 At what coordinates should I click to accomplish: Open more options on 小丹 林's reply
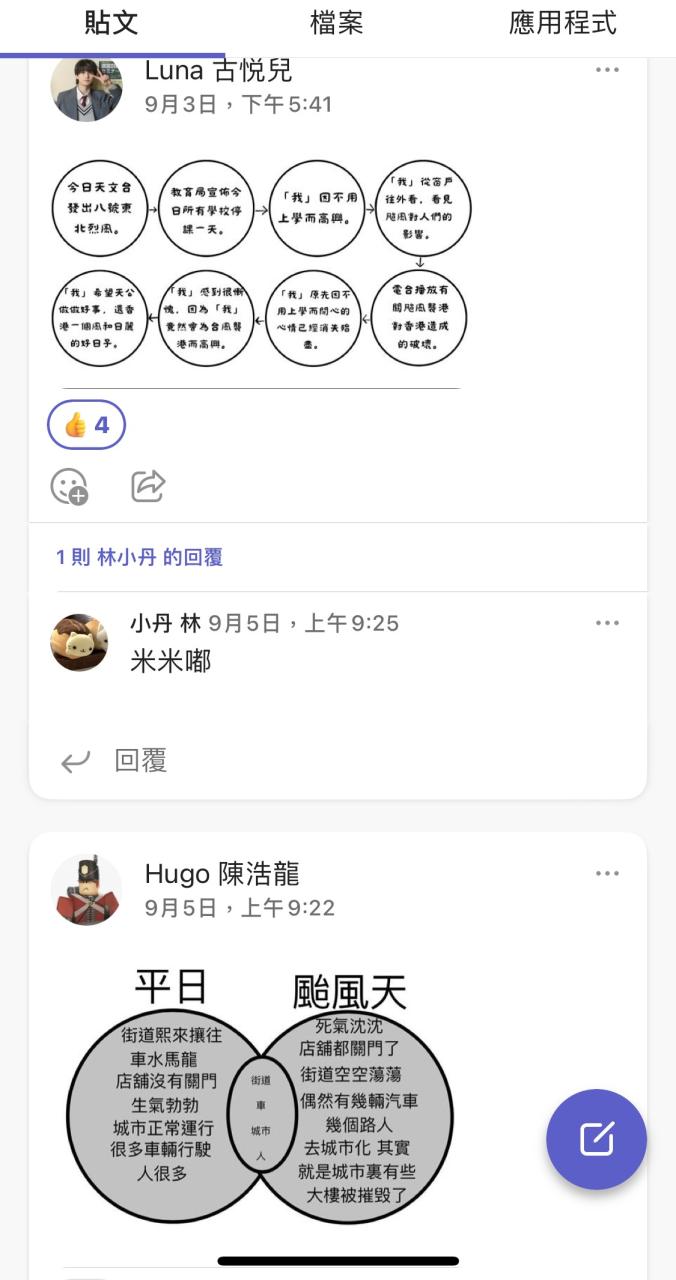pyautogui.click(x=607, y=623)
